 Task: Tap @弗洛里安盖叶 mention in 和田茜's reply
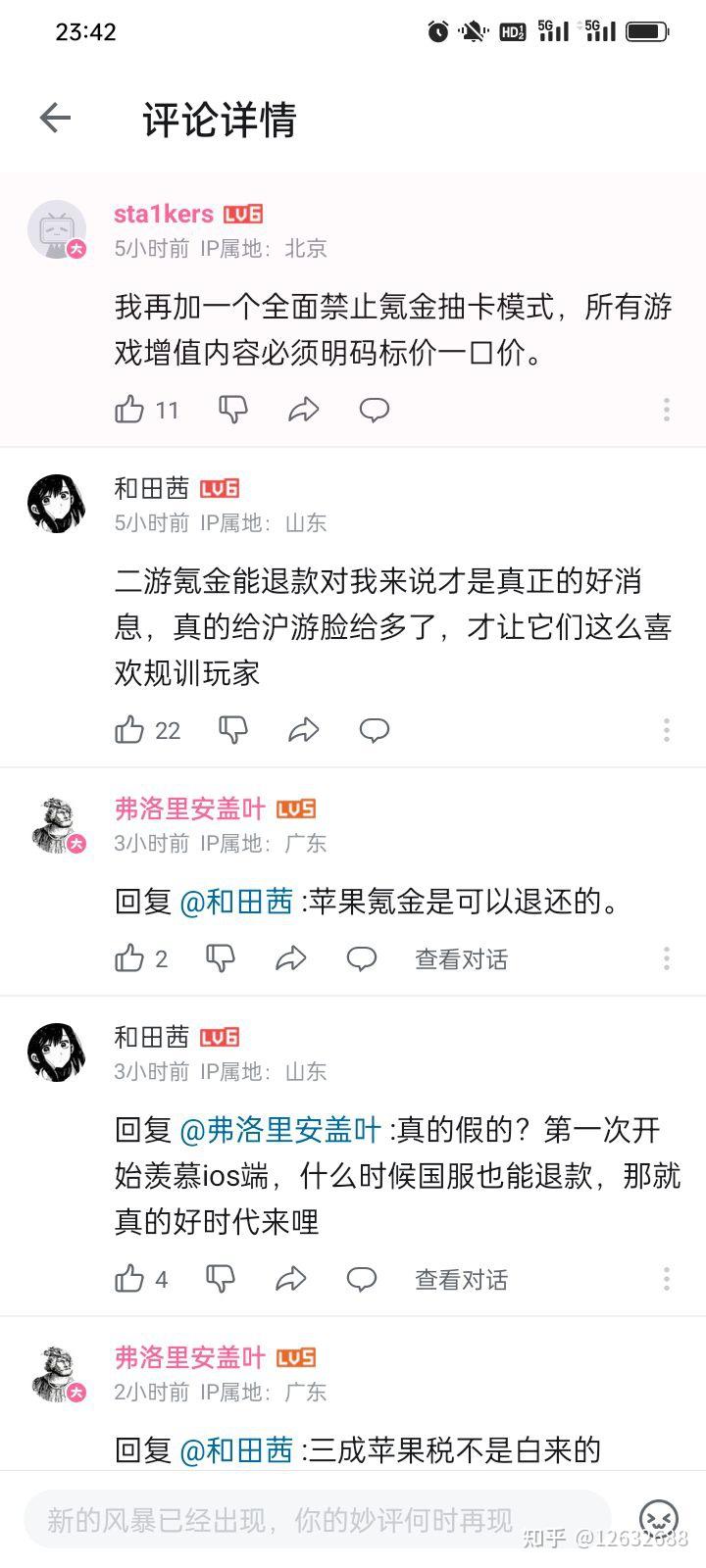pos(279,1130)
